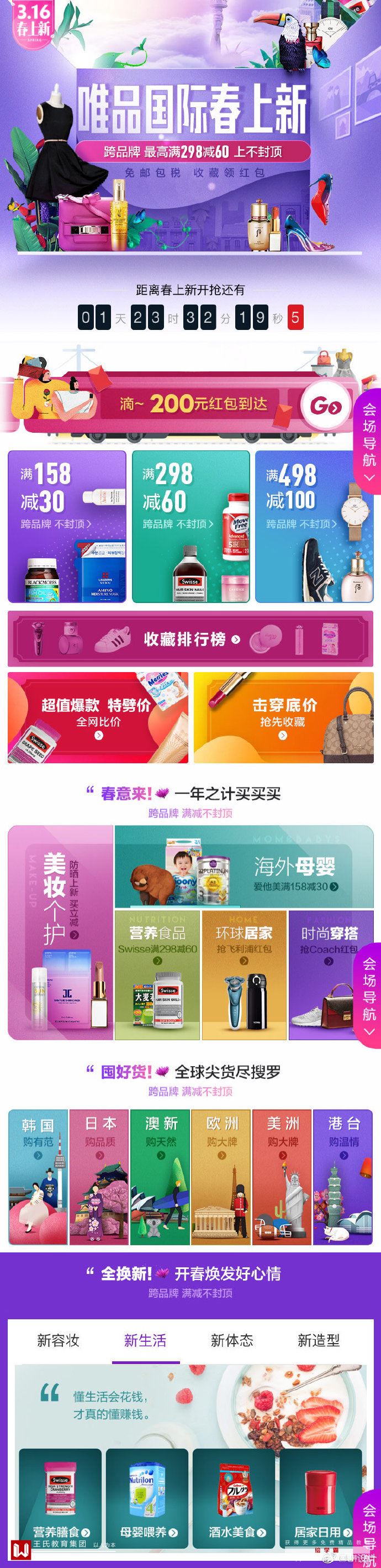Open the 环球居家 category tile
Image resolution: width=381 pixels, height=1568 pixels.
click(x=244, y=974)
